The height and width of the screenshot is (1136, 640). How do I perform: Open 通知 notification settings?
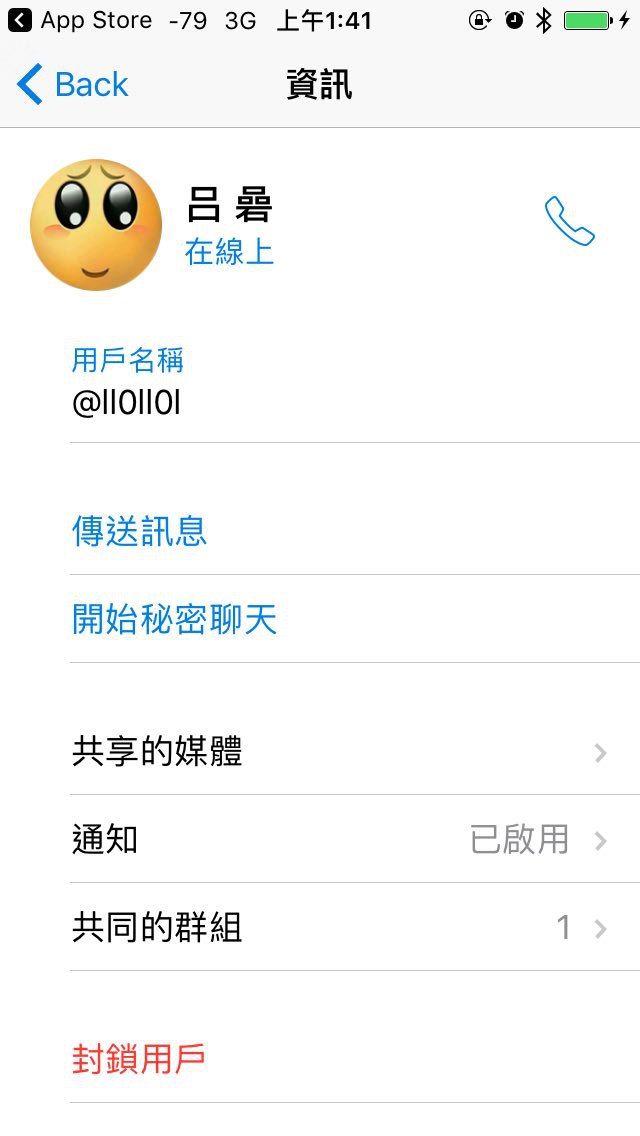(x=340, y=839)
